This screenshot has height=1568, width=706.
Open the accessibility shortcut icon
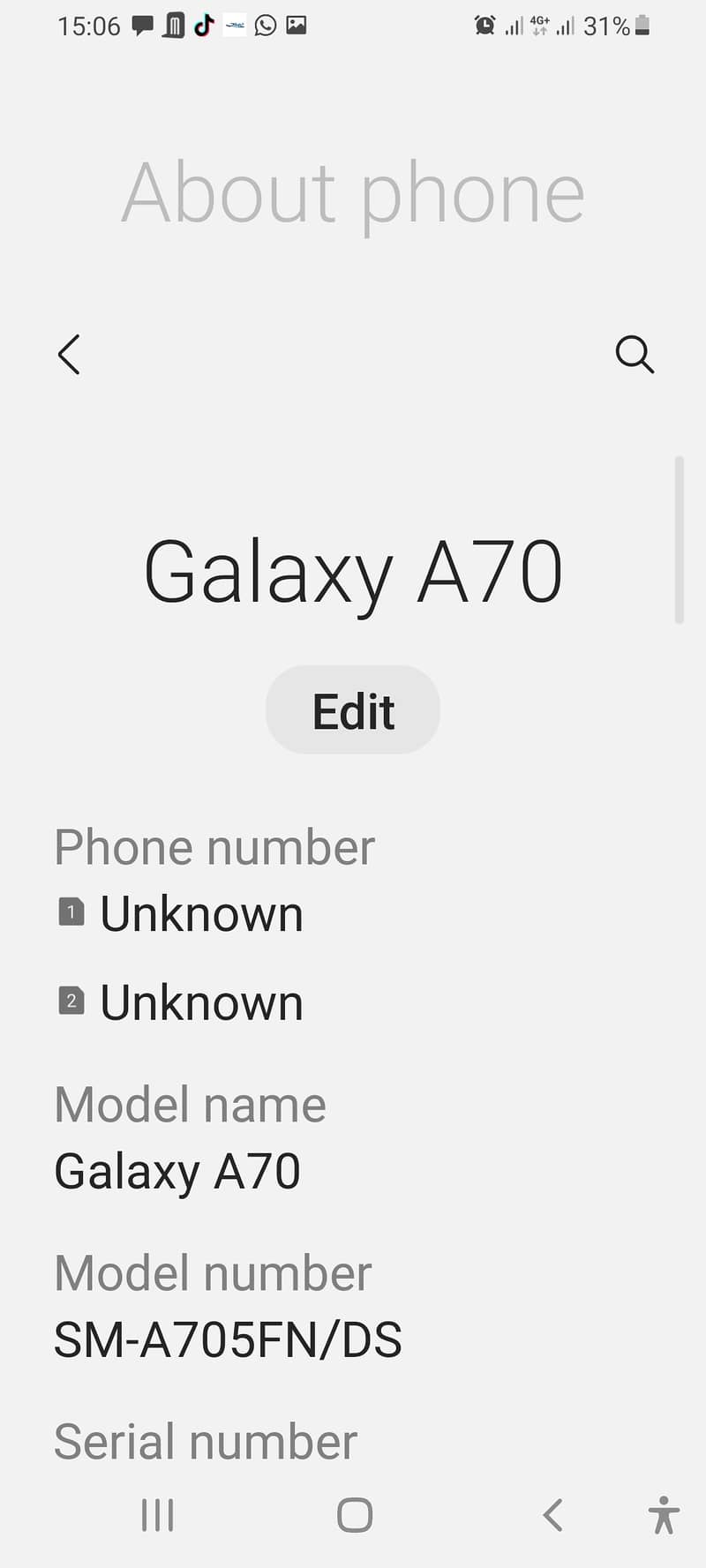pyautogui.click(x=664, y=1515)
